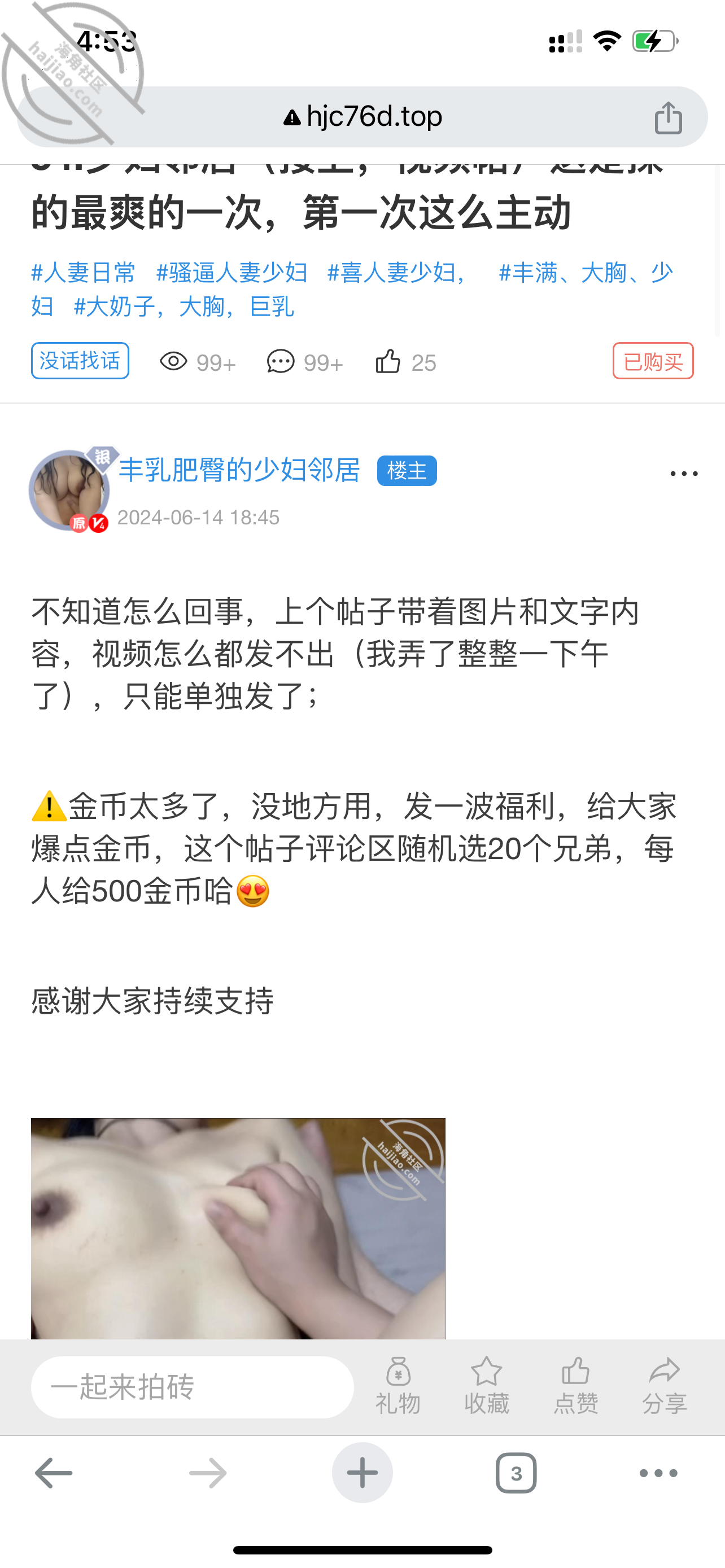Image resolution: width=725 pixels, height=1568 pixels.
Task: Open a new browser tab with plus
Action: tap(362, 1473)
